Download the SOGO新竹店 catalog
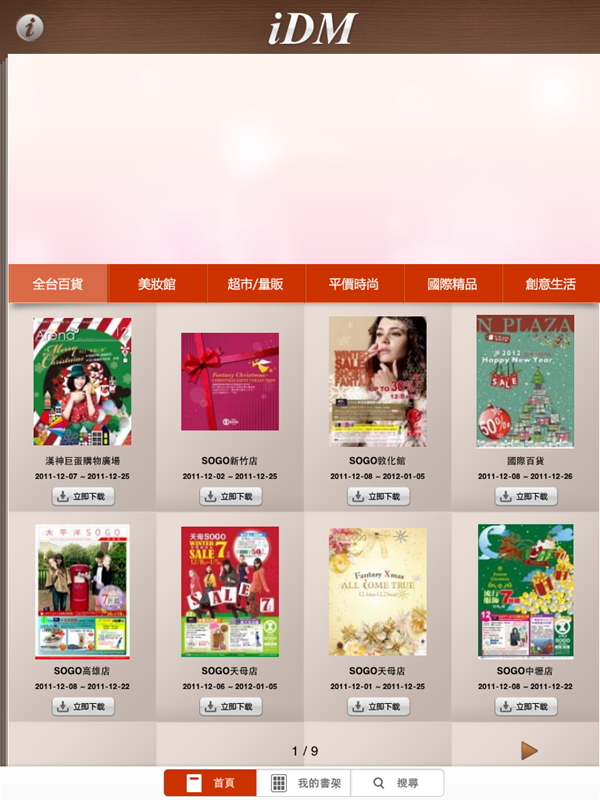Screen dimensions: 600x800 click(x=231, y=496)
